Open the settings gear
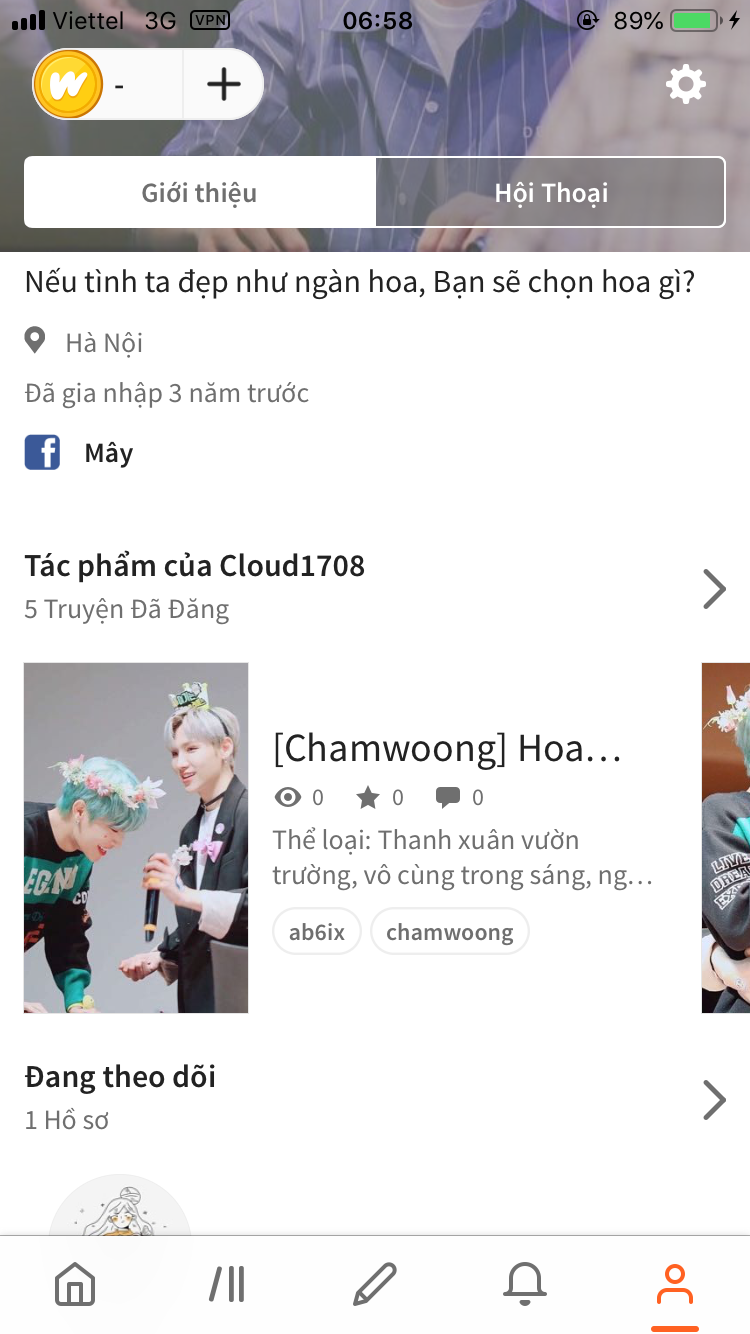750x1334 pixels. tap(686, 85)
